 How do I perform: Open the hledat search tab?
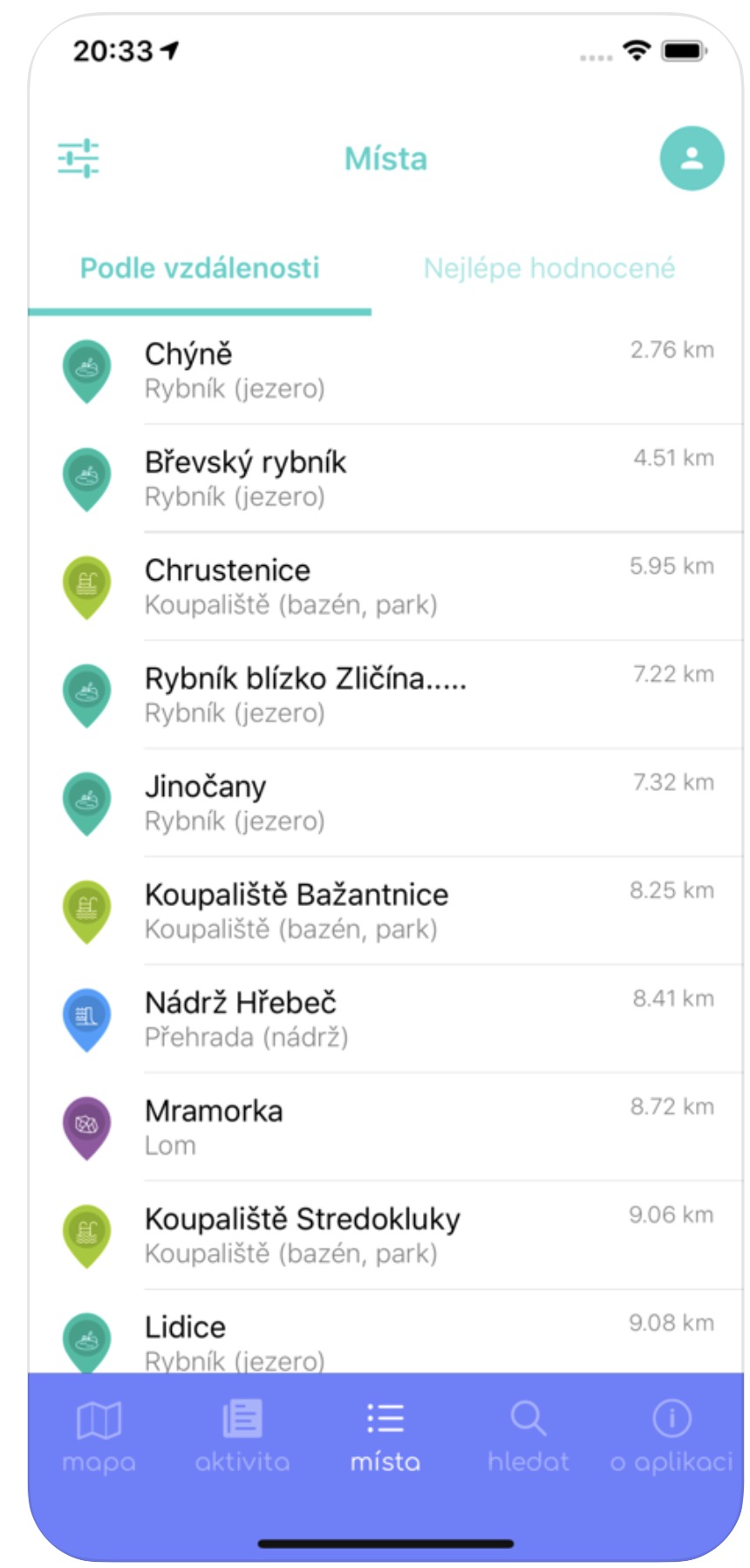(x=528, y=1436)
